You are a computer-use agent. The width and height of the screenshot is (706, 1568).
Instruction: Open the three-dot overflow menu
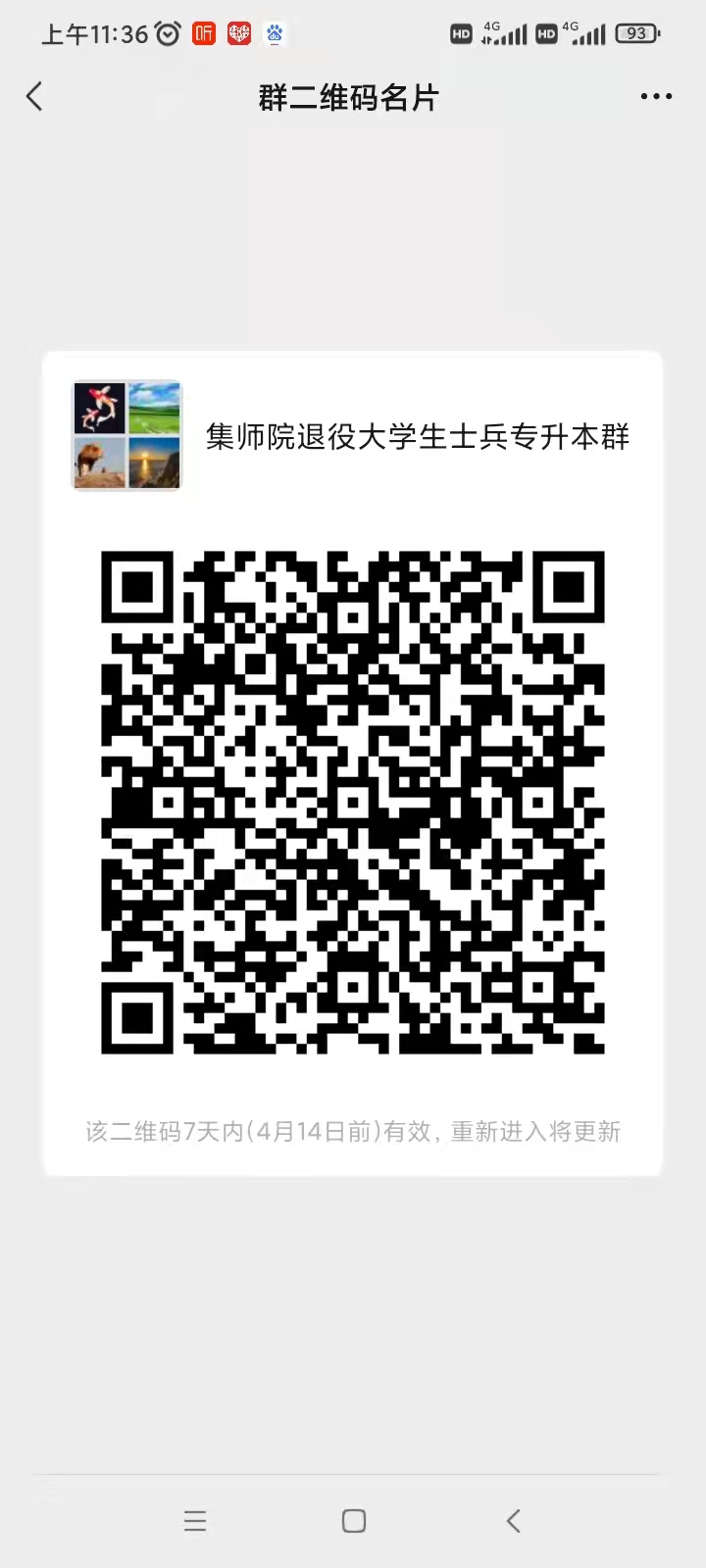656,96
